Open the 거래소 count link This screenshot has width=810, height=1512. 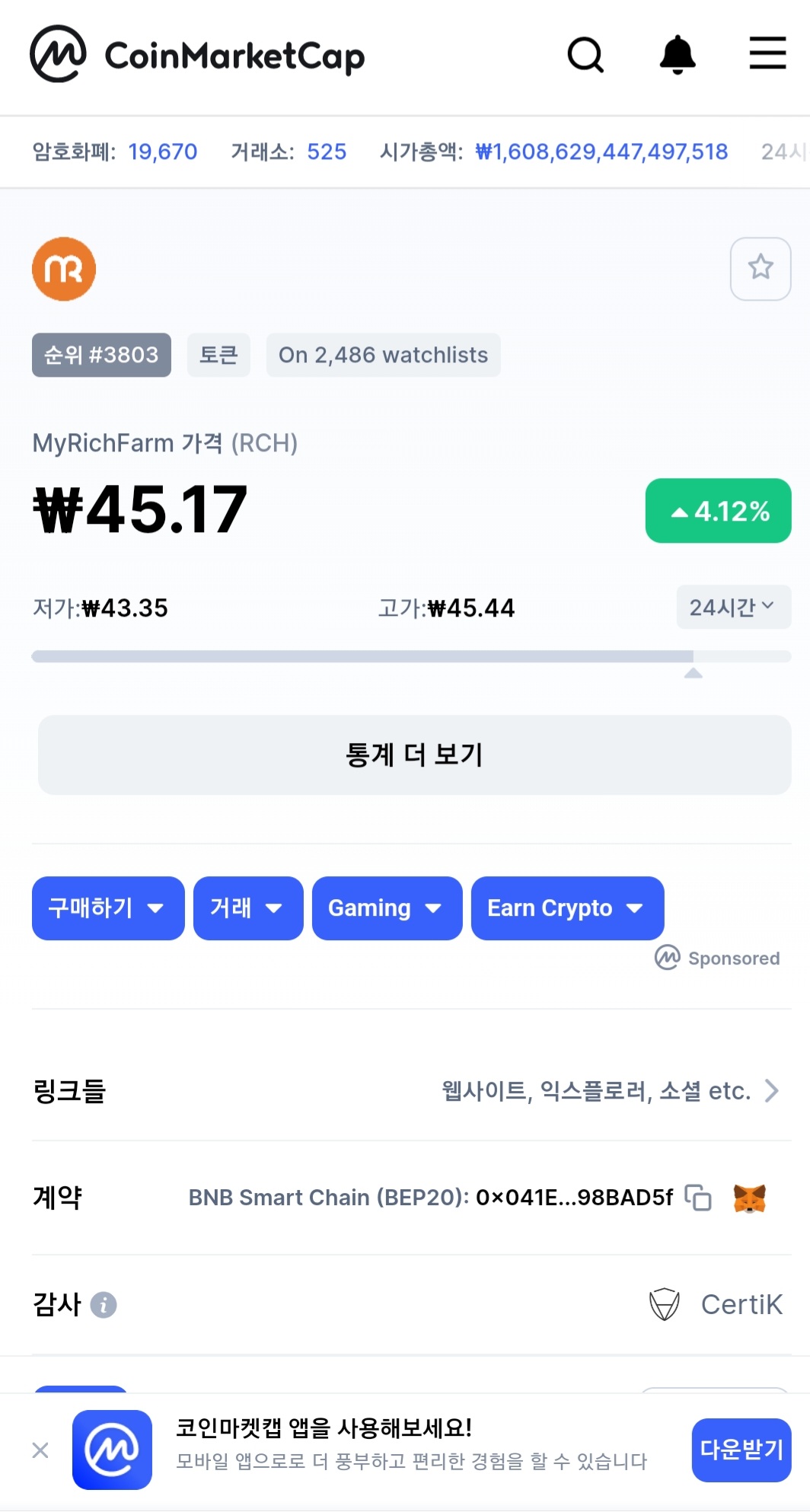tap(327, 152)
